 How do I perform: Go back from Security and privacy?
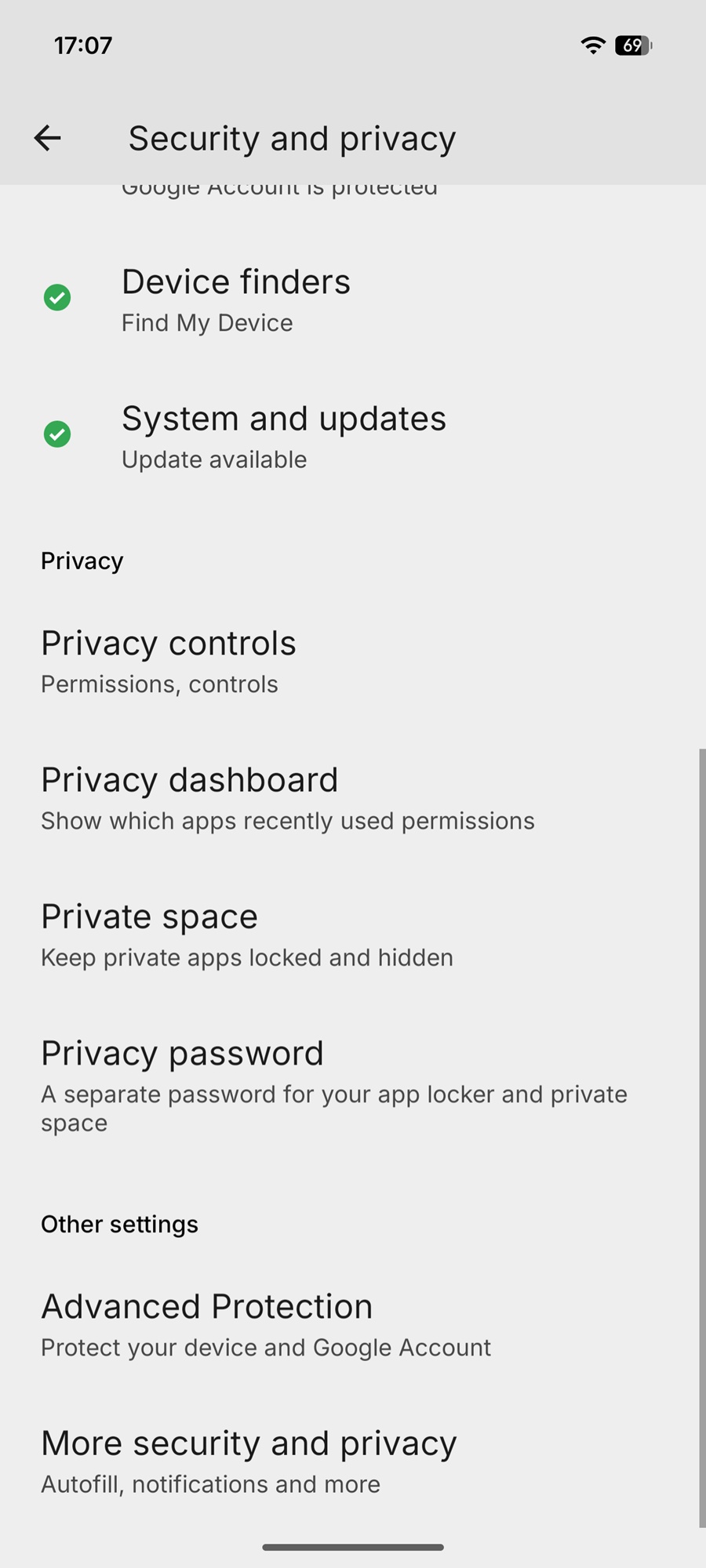(x=48, y=139)
